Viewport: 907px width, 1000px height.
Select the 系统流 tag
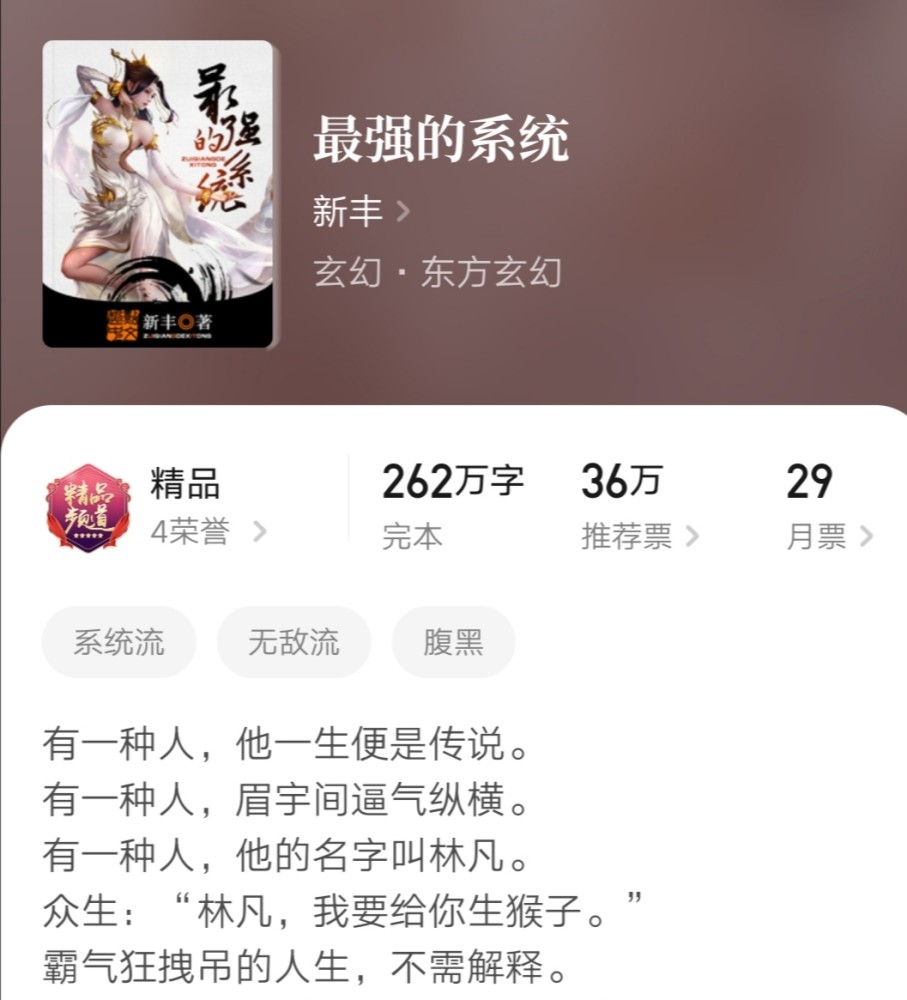tap(118, 642)
